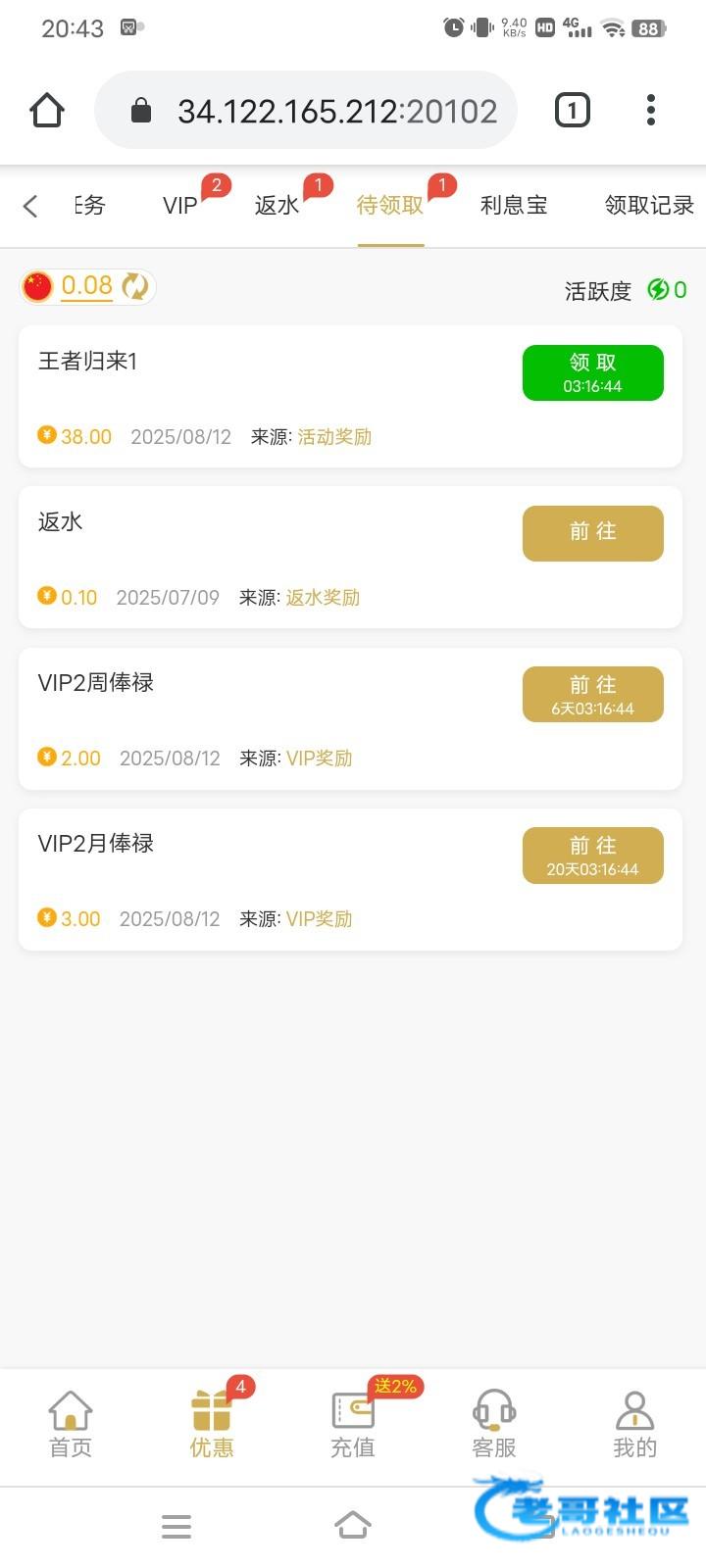The image size is (706, 1568).
Task: Switch to the 返水 tab
Action: click(x=277, y=206)
